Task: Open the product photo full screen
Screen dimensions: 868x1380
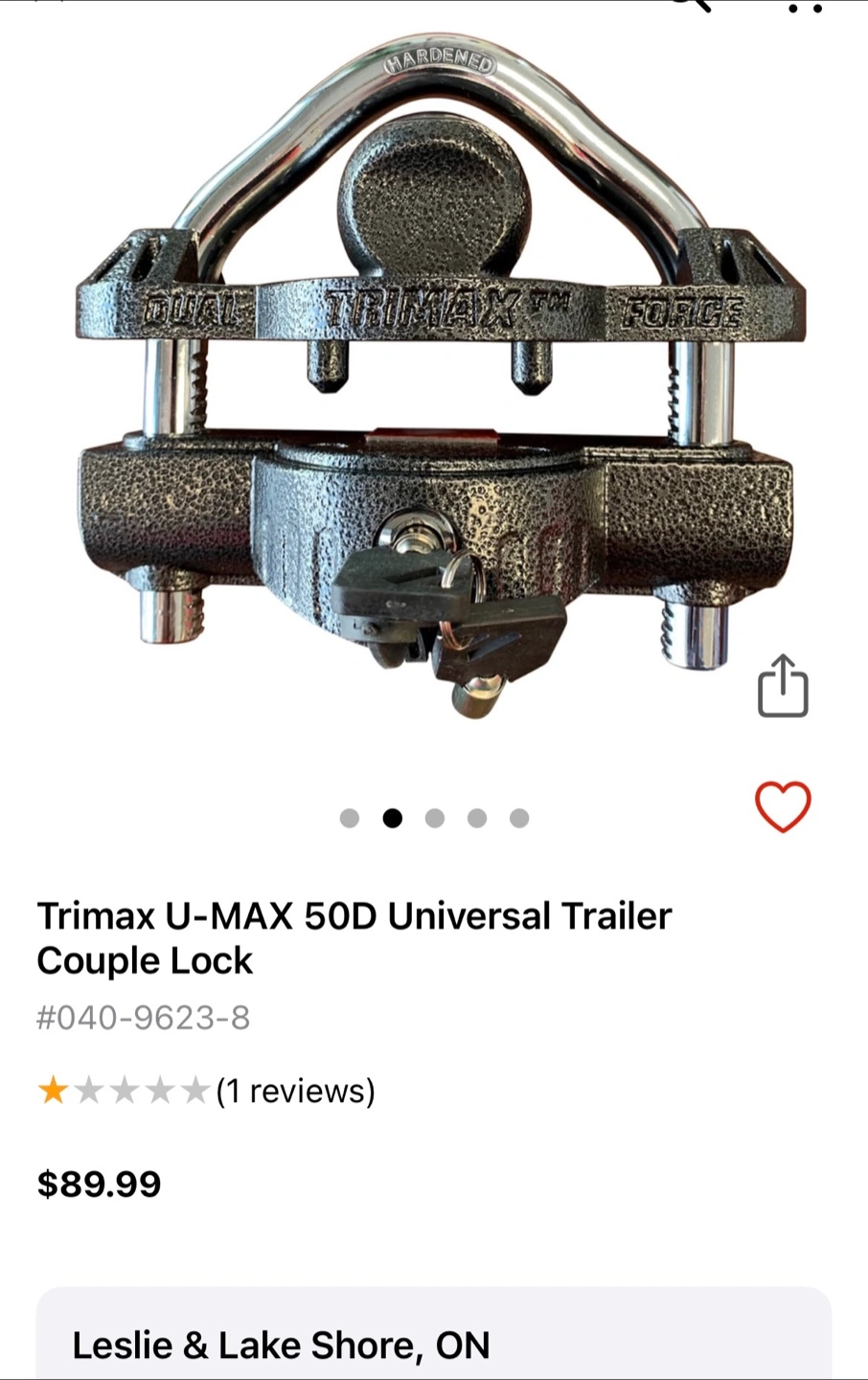Action: click(436, 383)
